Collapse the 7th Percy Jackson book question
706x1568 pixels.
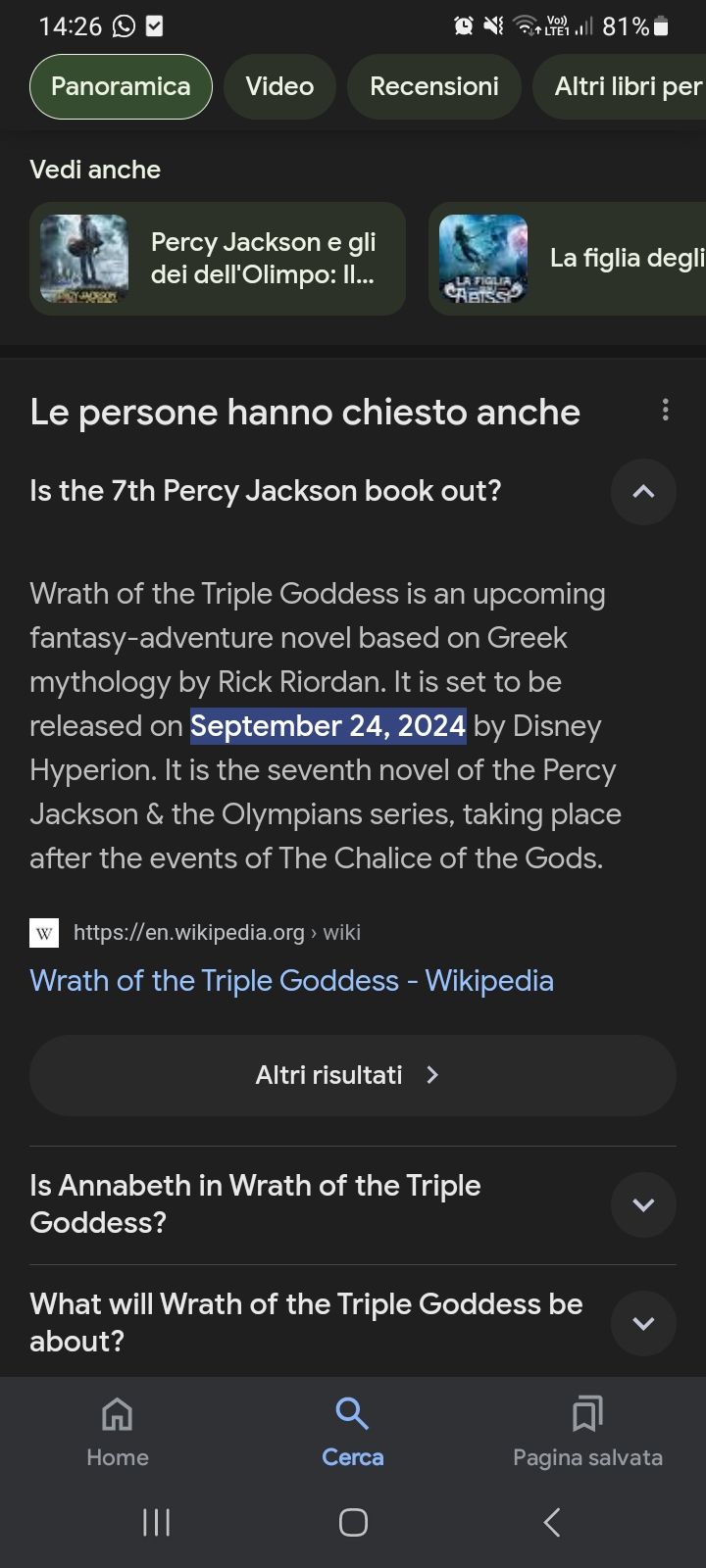pos(643,492)
